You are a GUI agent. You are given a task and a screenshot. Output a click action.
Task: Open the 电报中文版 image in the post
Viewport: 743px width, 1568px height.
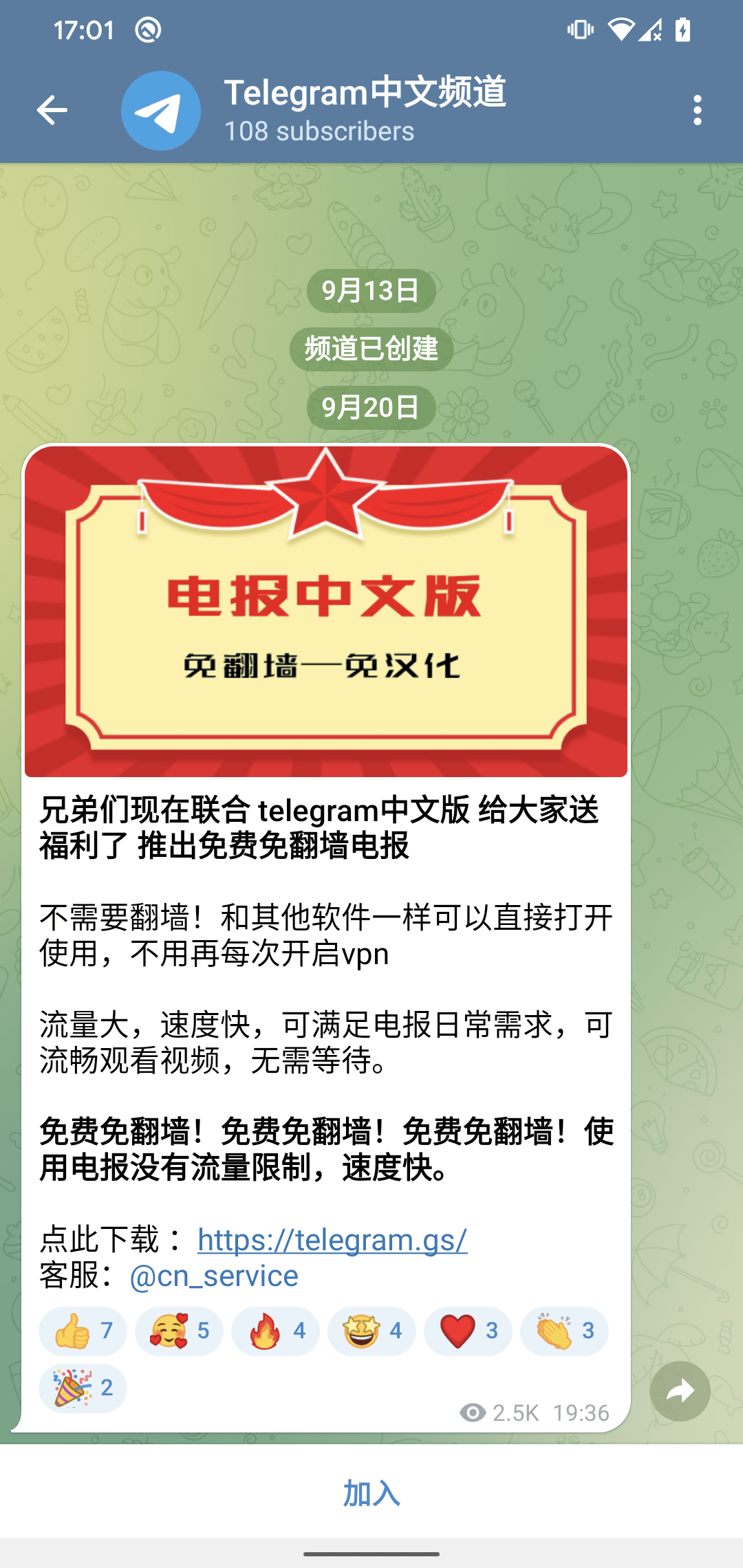tap(326, 611)
